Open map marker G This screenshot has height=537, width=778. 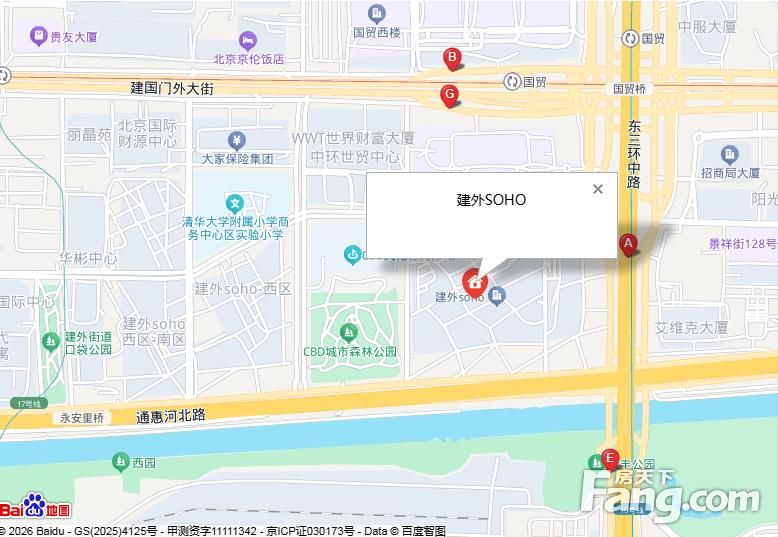(x=450, y=95)
